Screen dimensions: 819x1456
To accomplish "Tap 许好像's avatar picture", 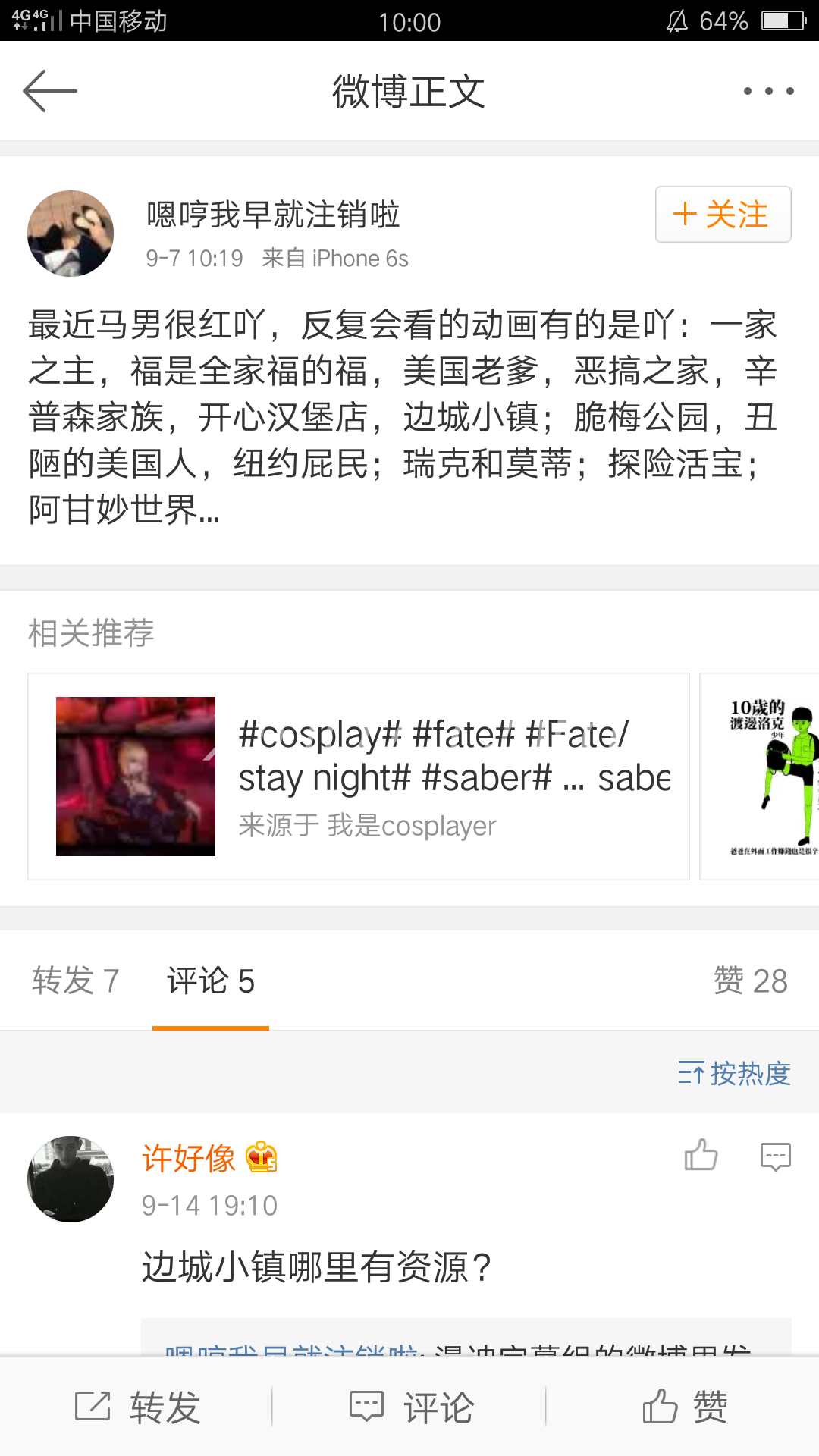I will tap(71, 1179).
